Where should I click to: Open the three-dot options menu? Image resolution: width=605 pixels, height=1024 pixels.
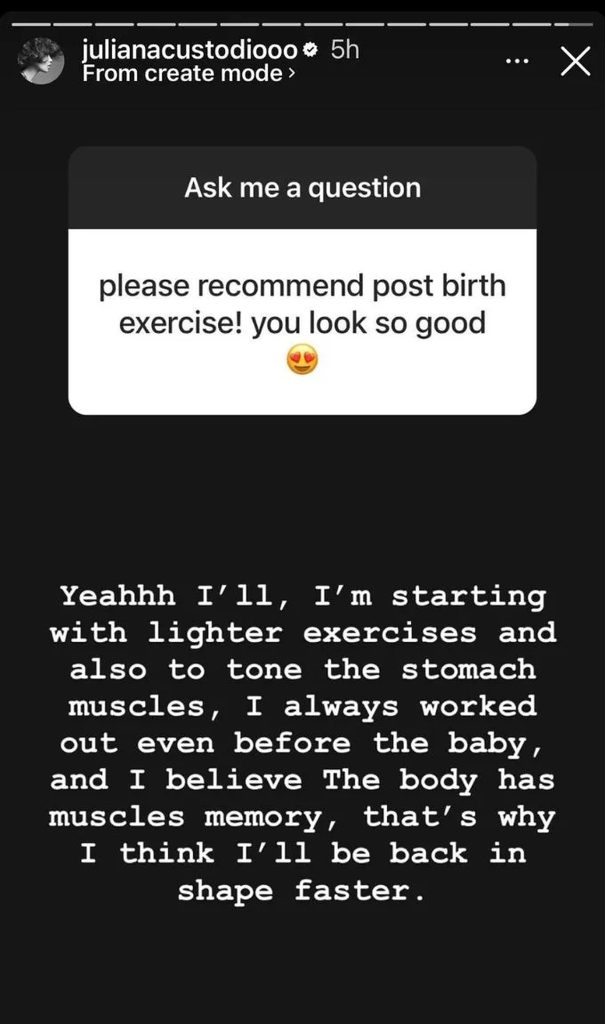(517, 62)
